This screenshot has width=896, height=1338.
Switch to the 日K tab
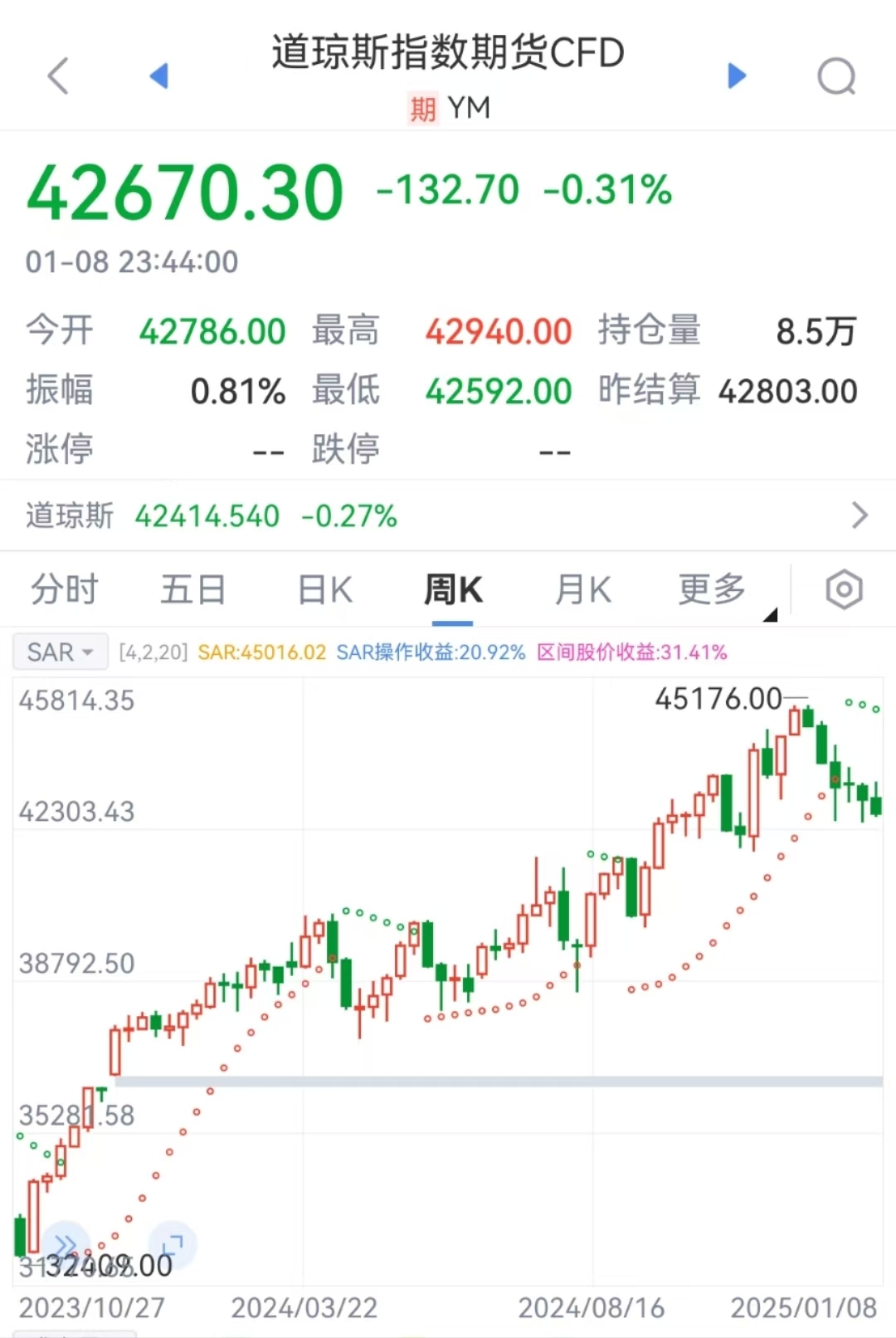coord(323,589)
